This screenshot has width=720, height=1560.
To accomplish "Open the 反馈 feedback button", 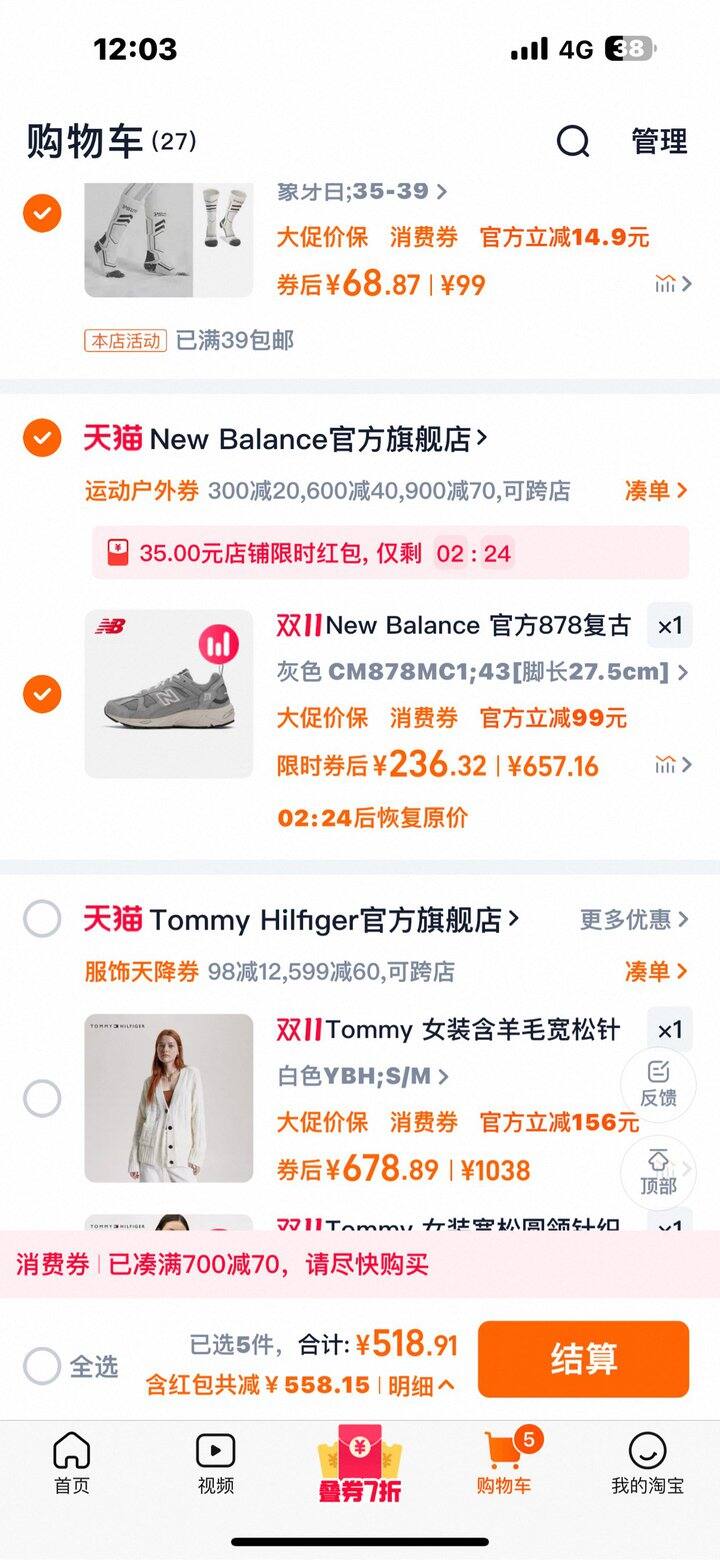I will (658, 1084).
